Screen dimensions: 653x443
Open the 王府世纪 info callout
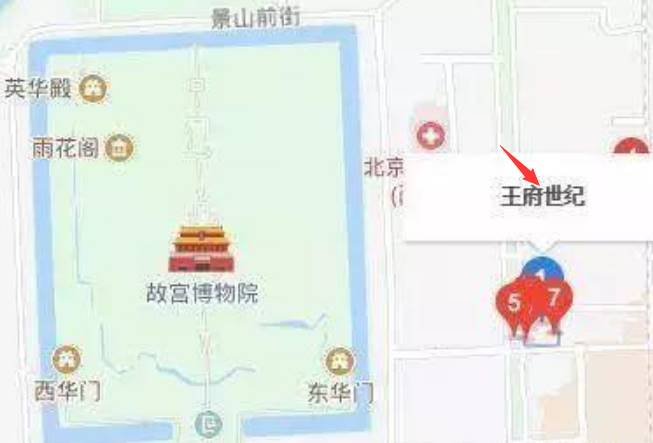click(541, 197)
